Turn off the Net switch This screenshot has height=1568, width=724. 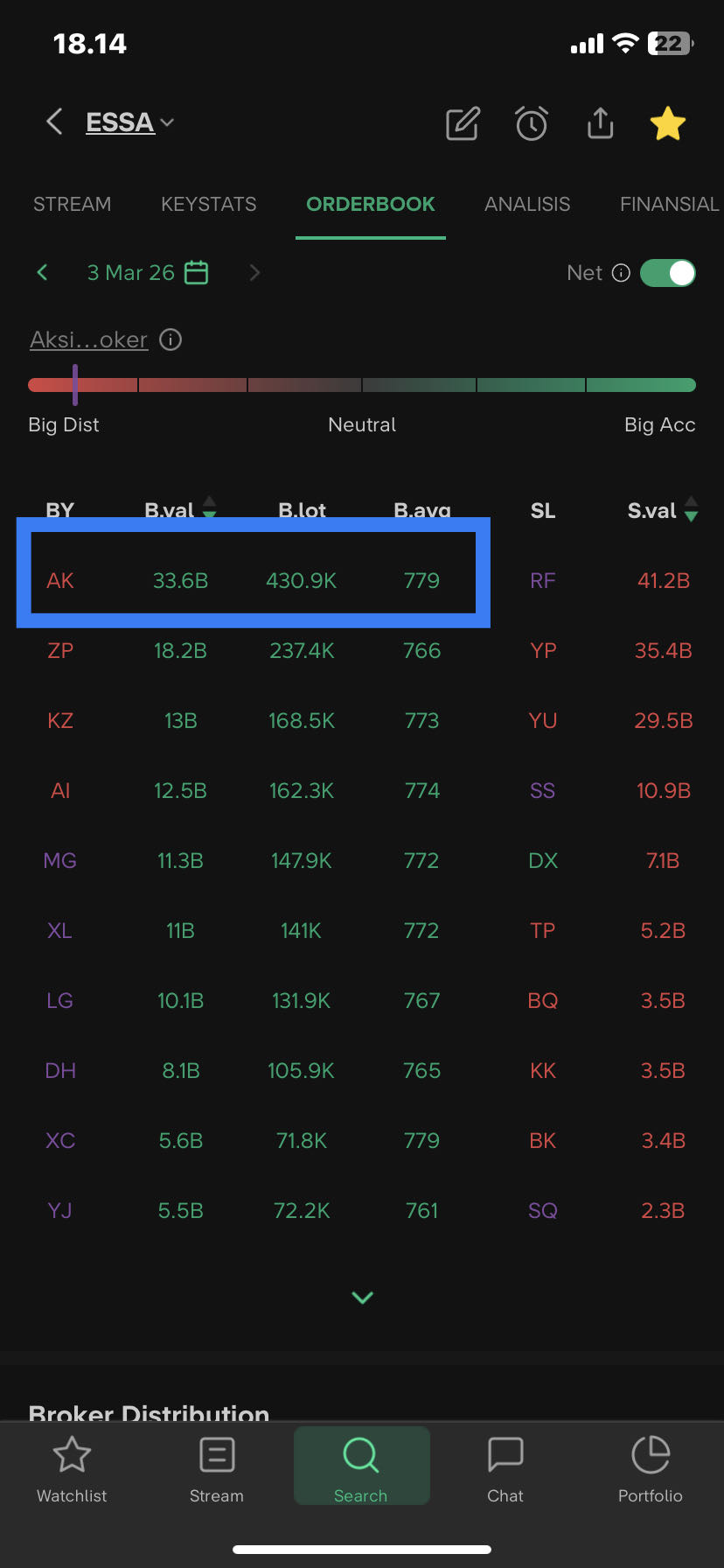pyautogui.click(x=668, y=273)
